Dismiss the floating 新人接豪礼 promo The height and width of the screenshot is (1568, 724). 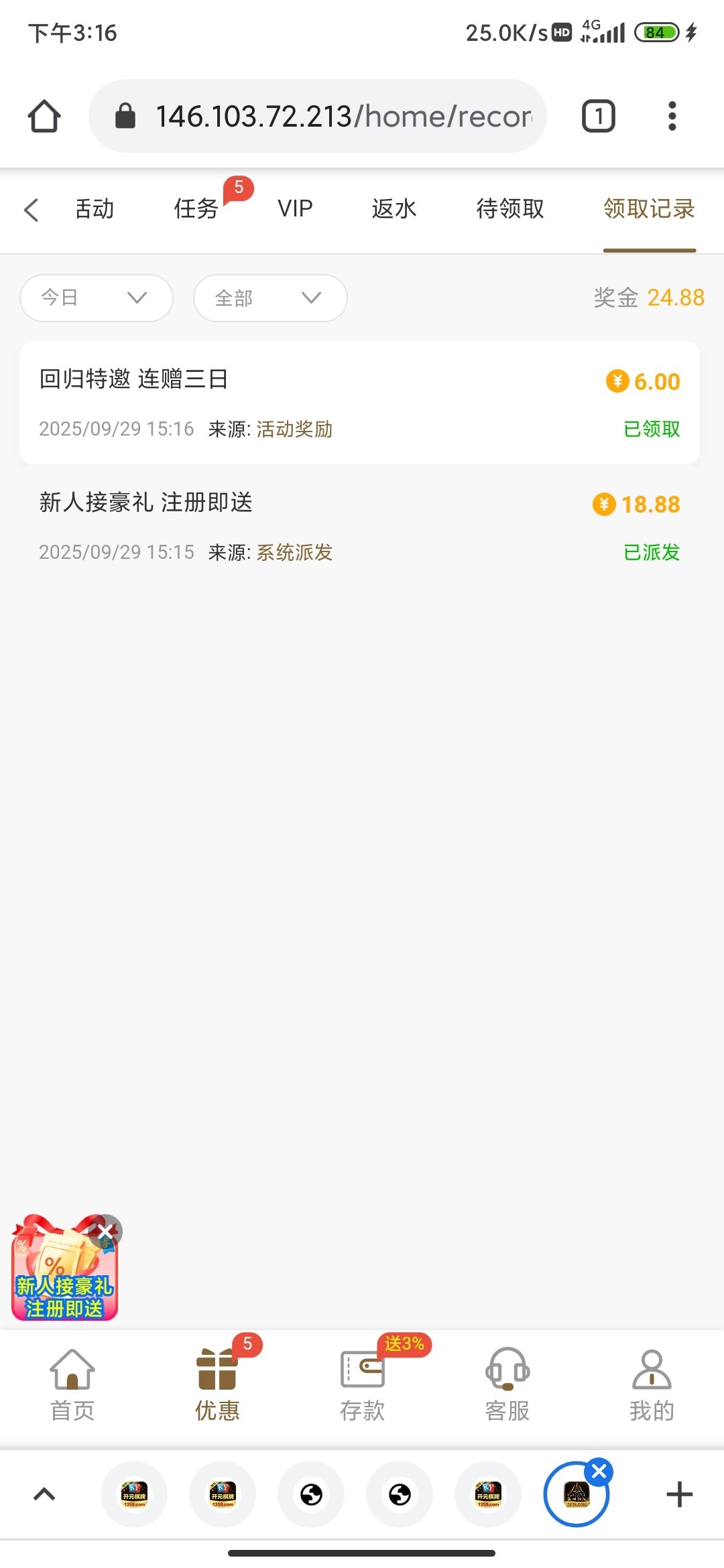point(106,1231)
